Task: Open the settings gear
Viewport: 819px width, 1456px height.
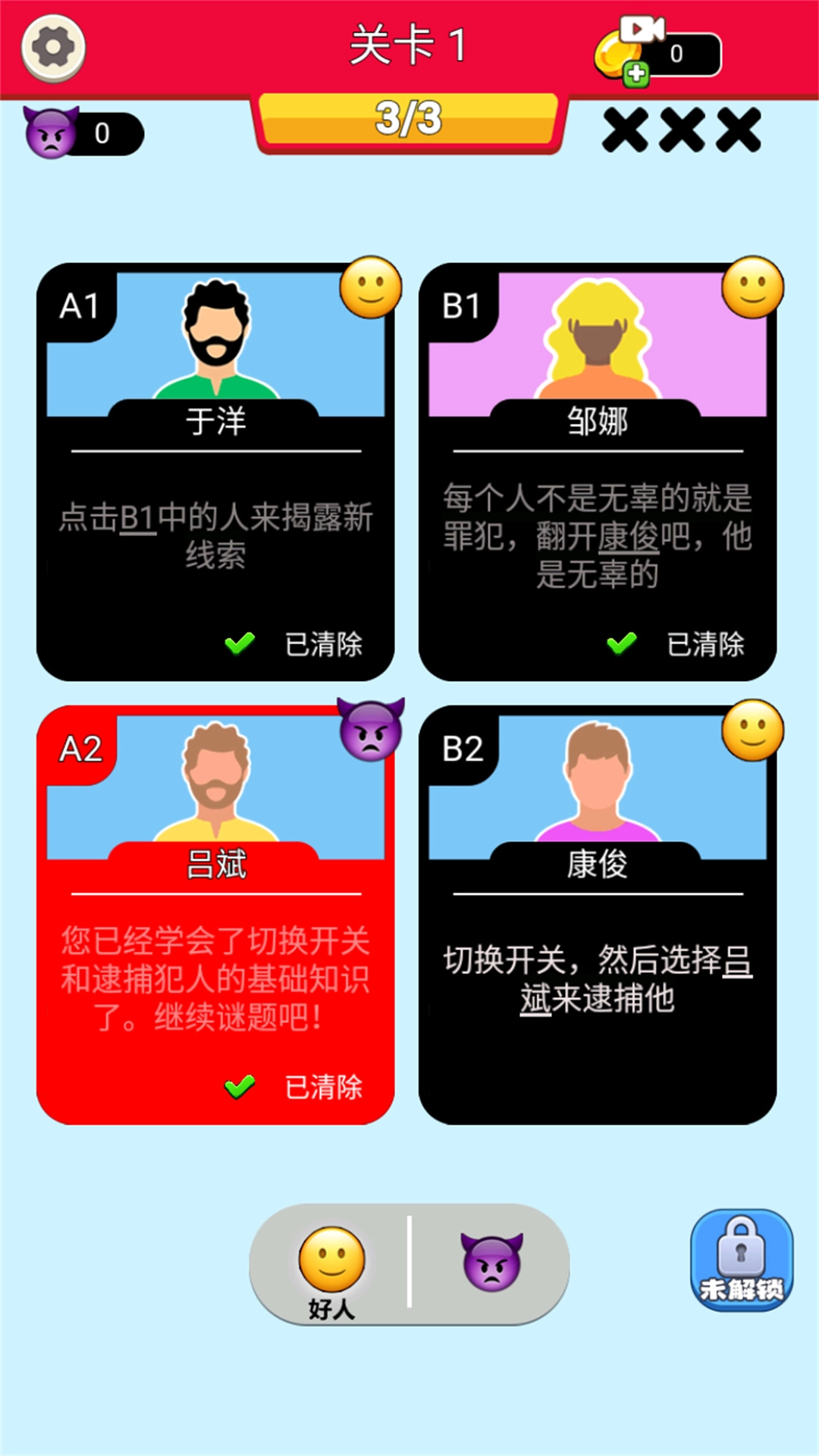Action: pyautogui.click(x=53, y=48)
